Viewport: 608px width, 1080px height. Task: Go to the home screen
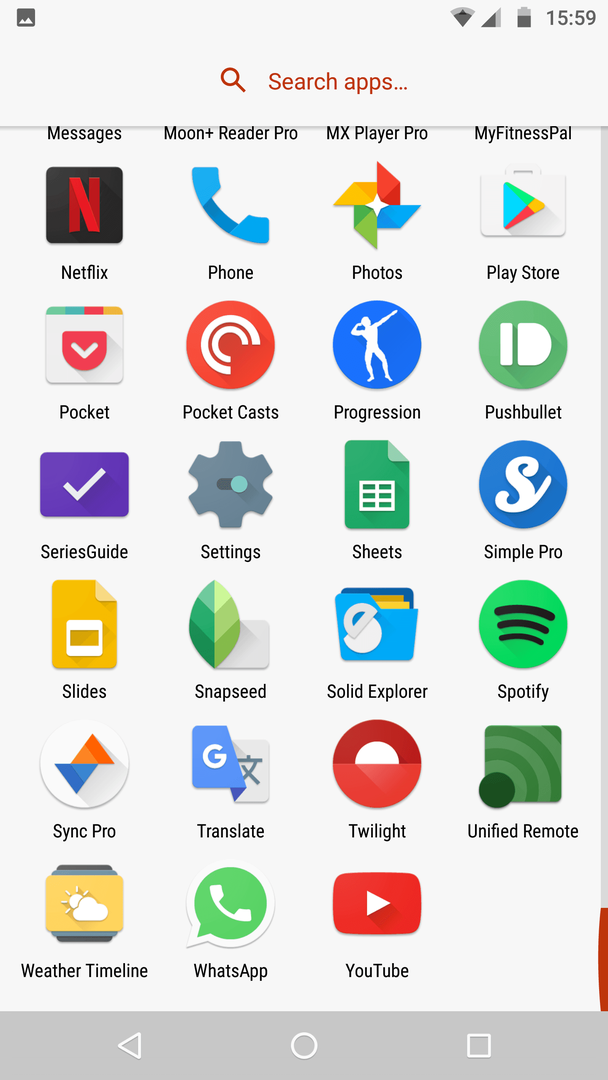[x=304, y=1045]
